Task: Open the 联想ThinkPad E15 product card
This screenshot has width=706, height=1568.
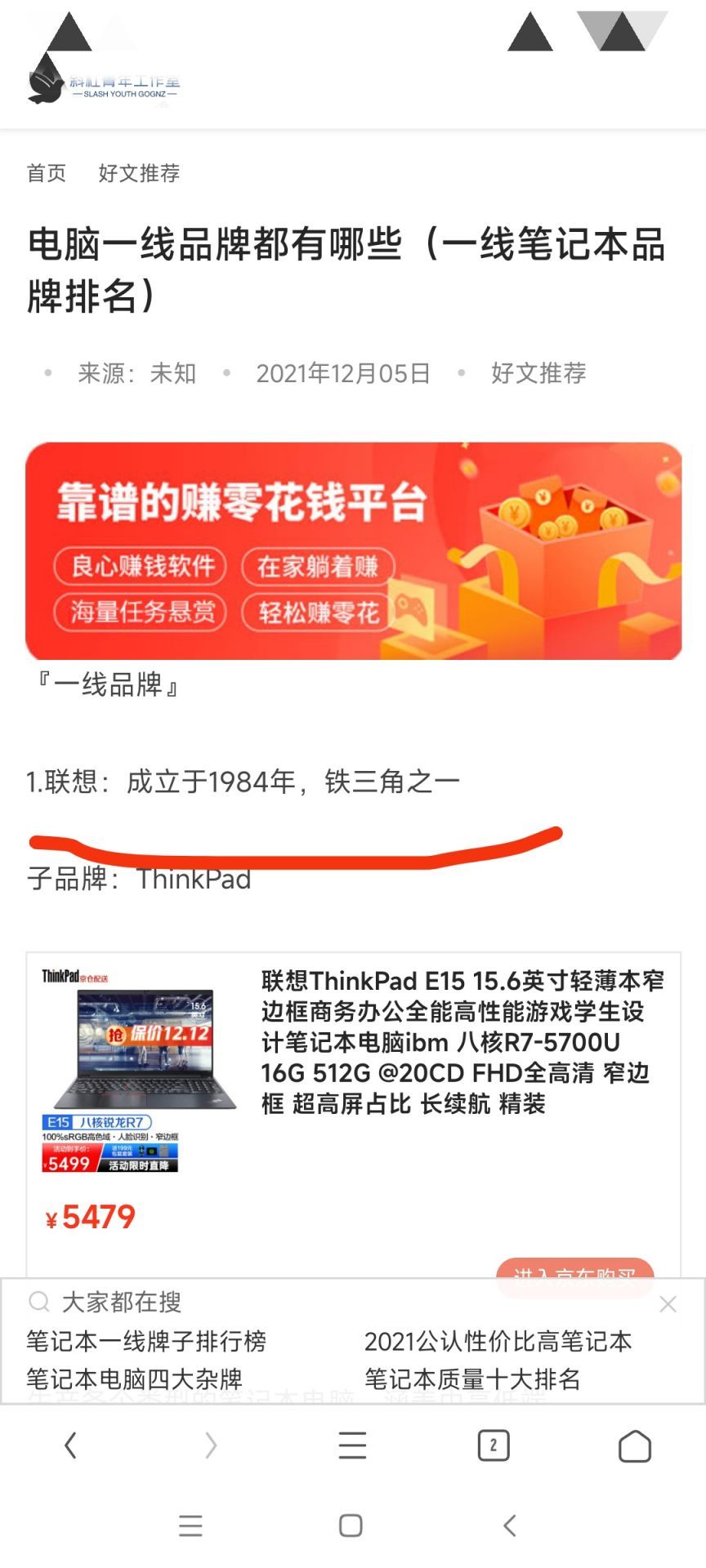Action: [353, 1115]
